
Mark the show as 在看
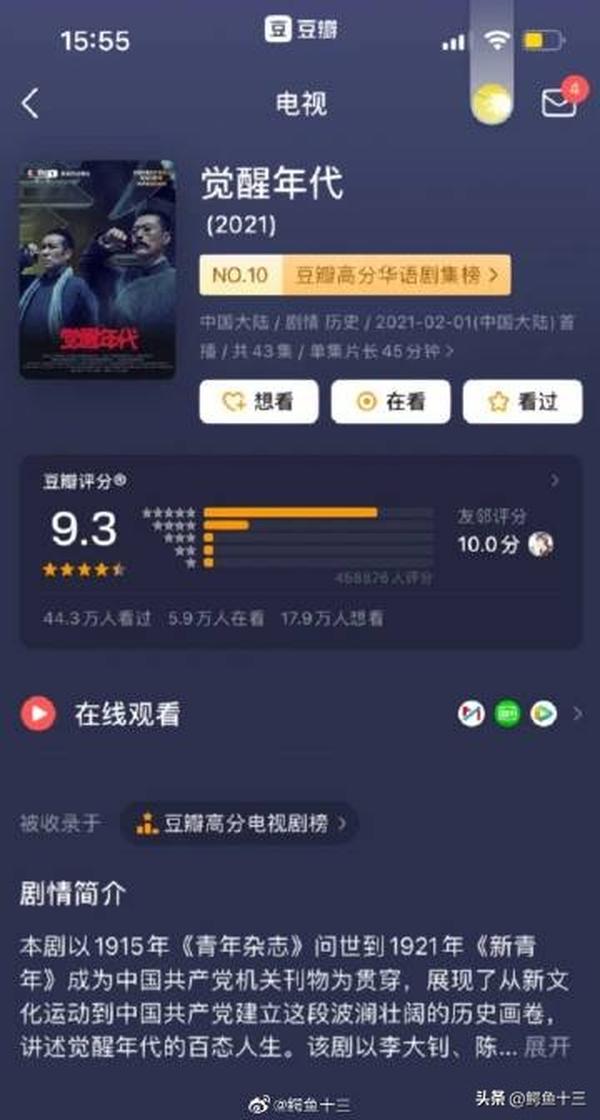[x=391, y=402]
